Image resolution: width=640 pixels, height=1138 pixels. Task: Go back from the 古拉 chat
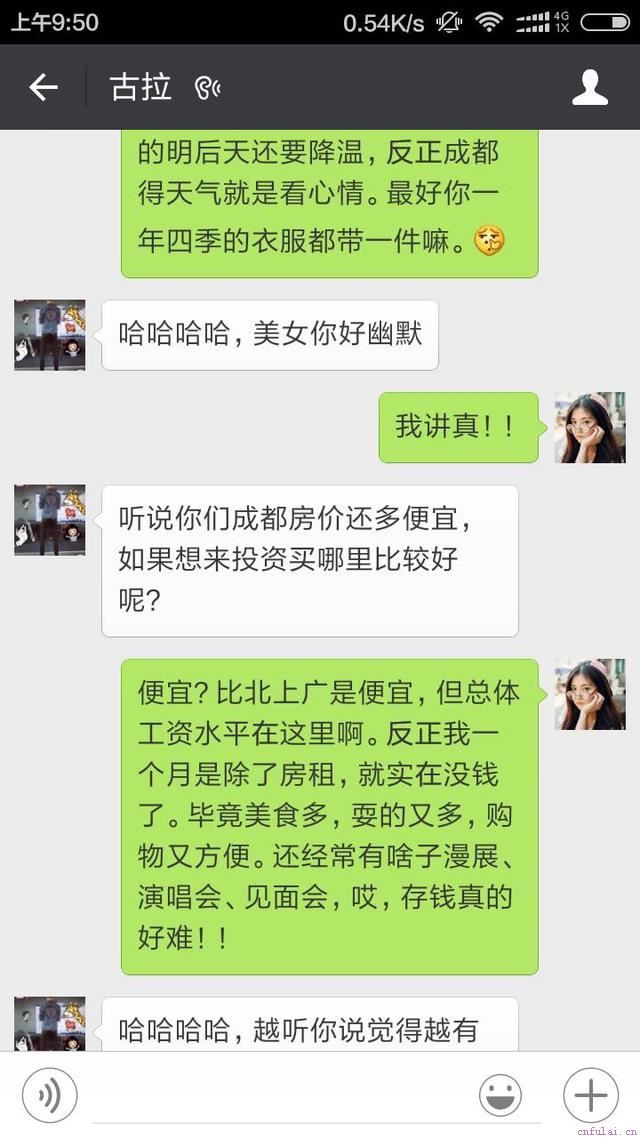43,88
